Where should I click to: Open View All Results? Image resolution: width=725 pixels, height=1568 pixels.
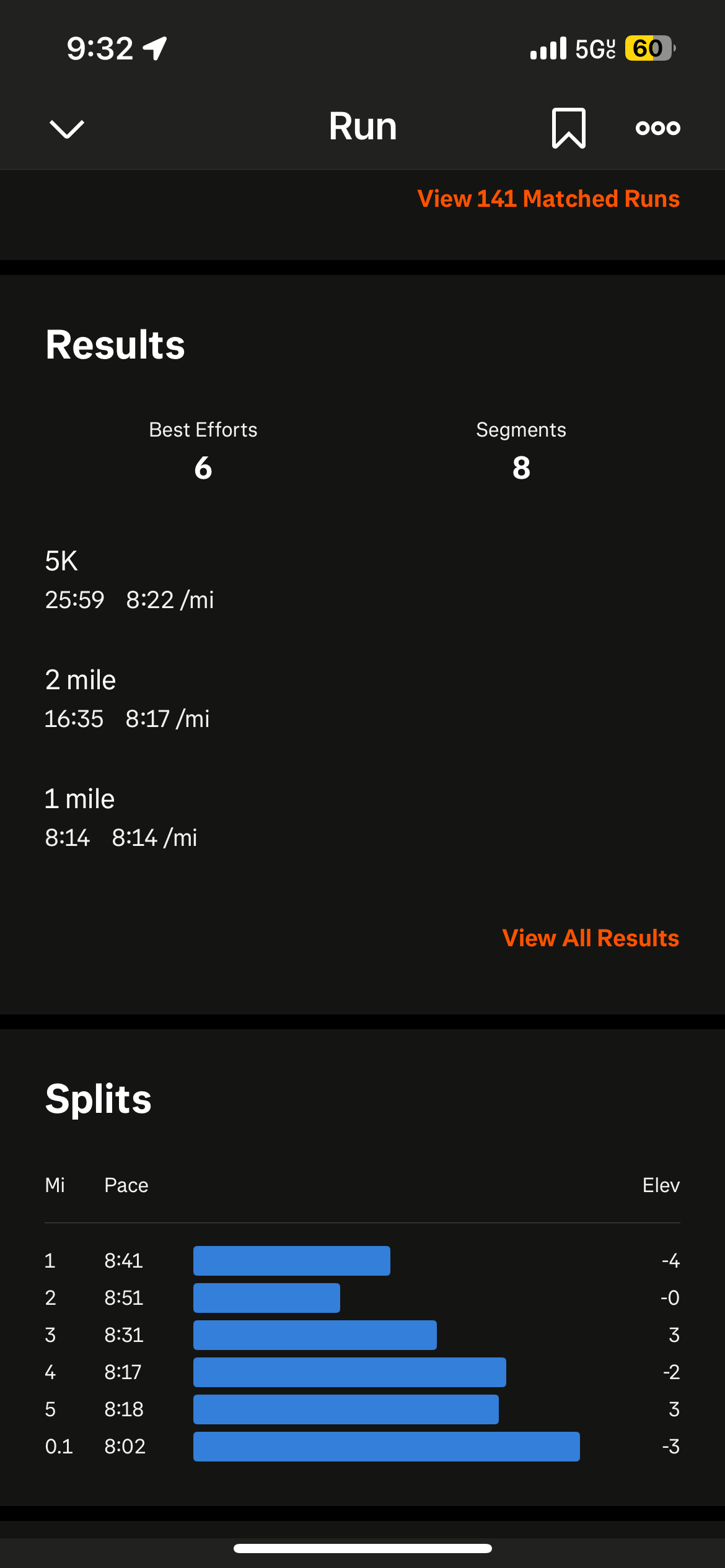coord(591,938)
